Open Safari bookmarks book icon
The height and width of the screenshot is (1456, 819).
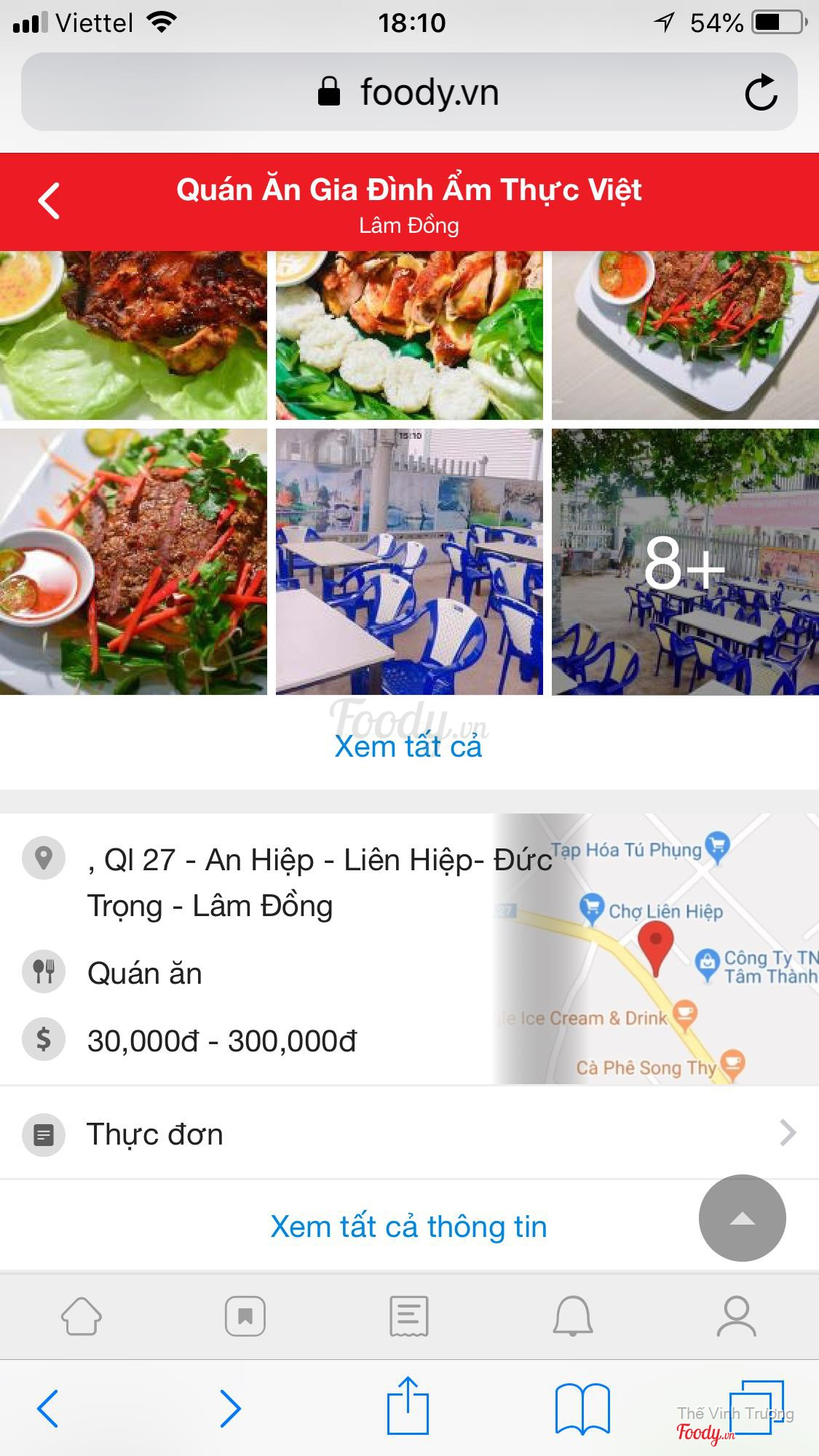tap(582, 1409)
